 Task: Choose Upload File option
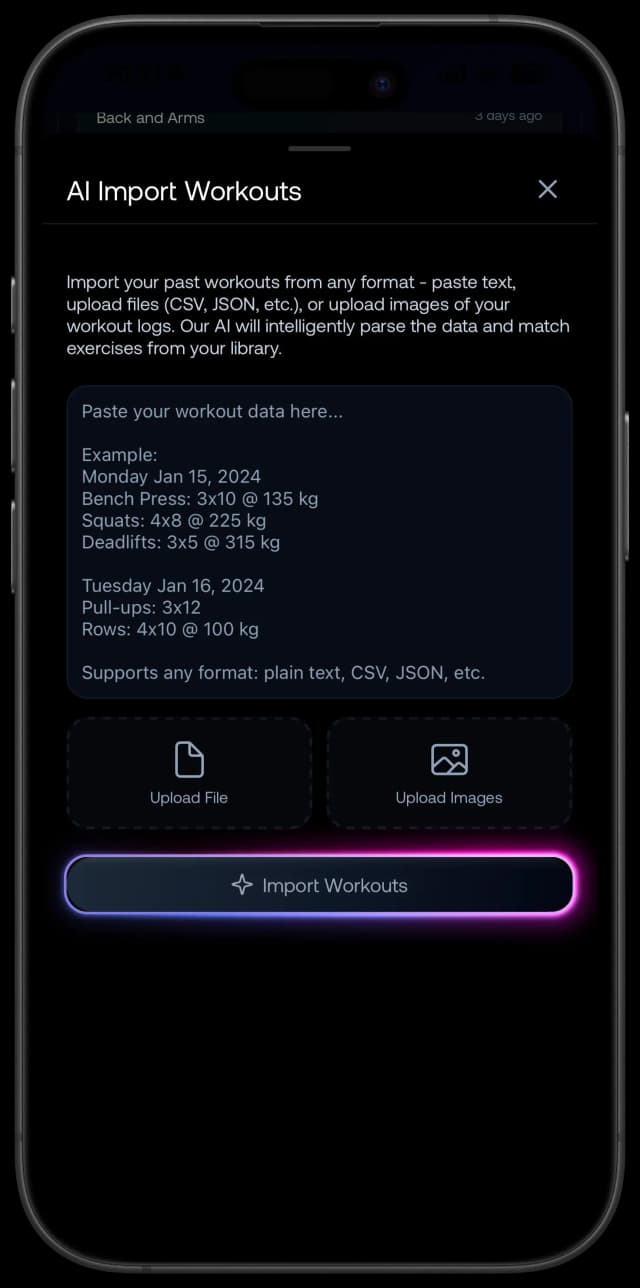tap(189, 773)
